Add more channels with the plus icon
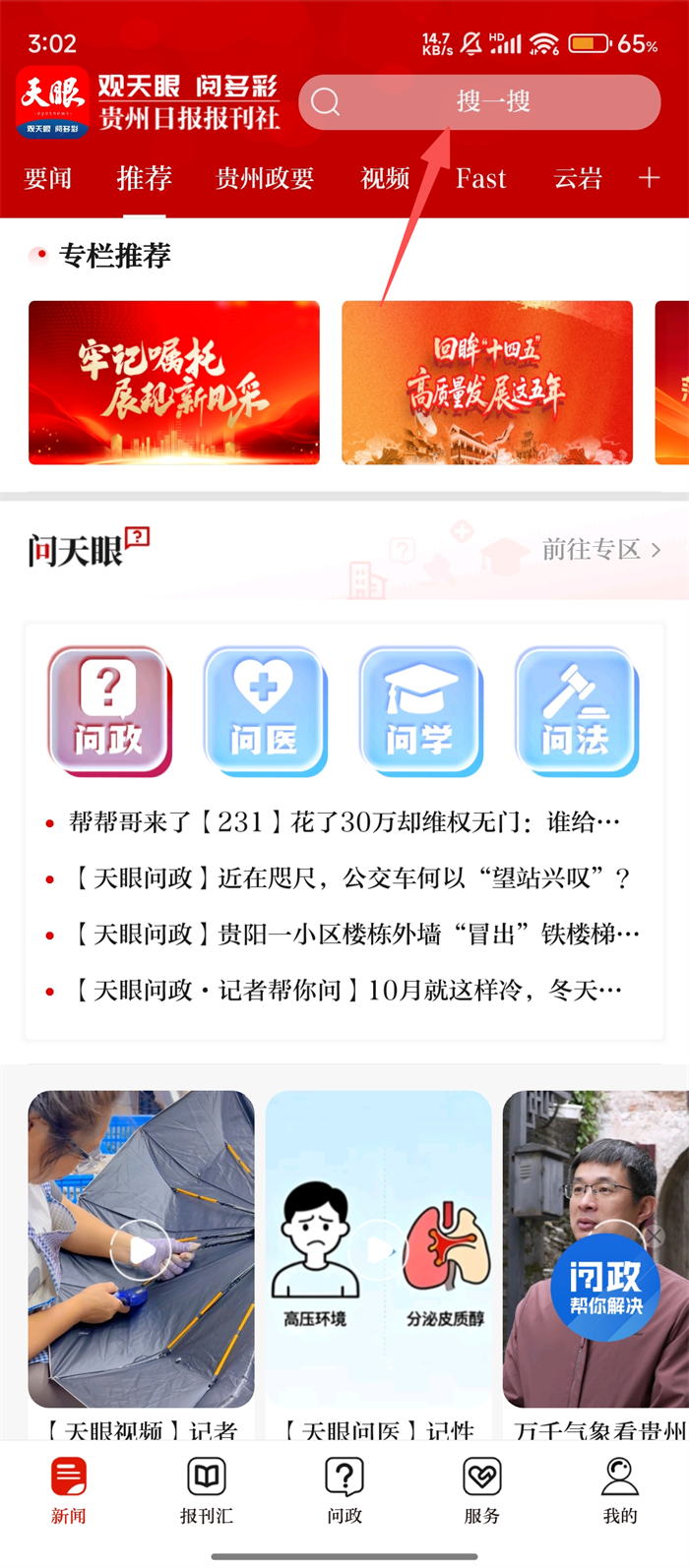 pyautogui.click(x=649, y=178)
